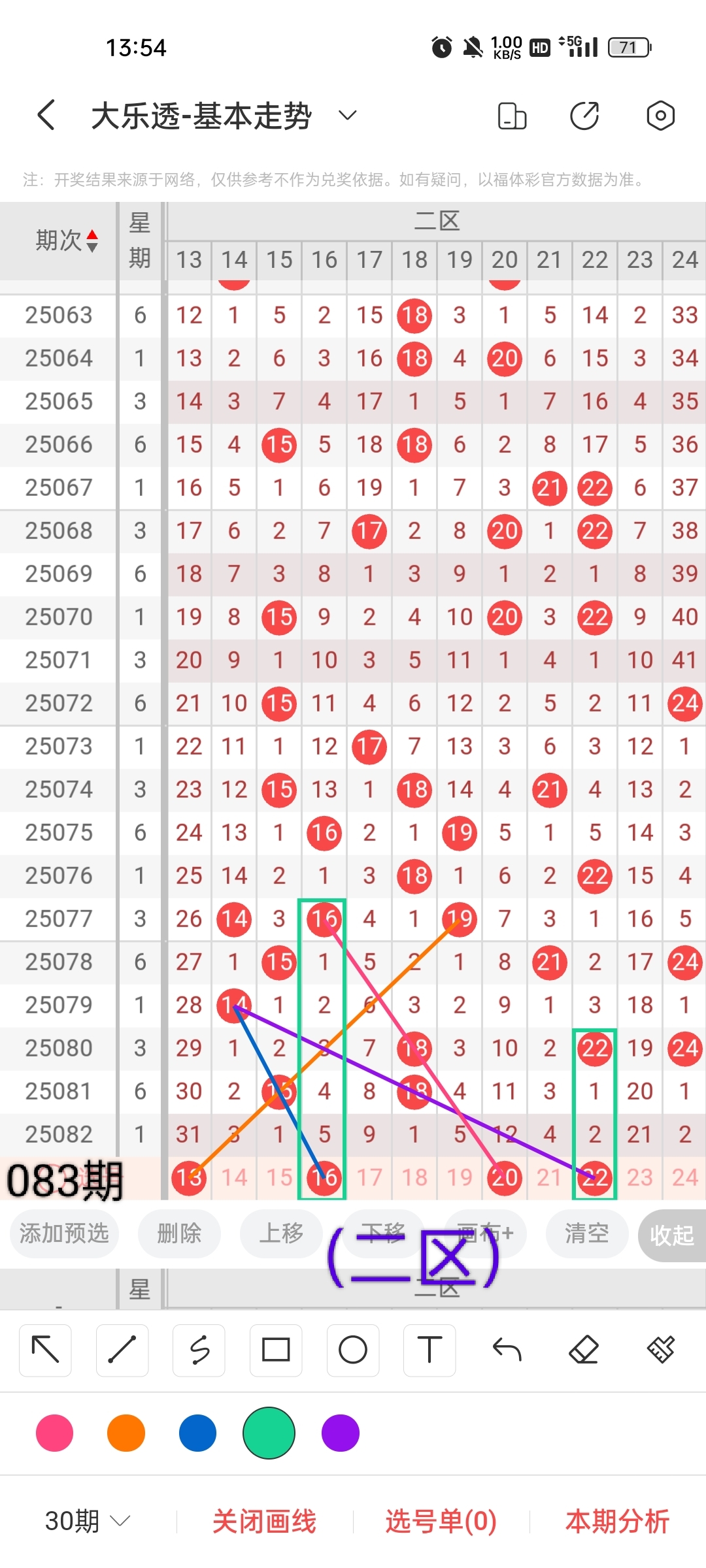Select the text tool
The height and width of the screenshot is (1568, 706).
pos(429,1350)
